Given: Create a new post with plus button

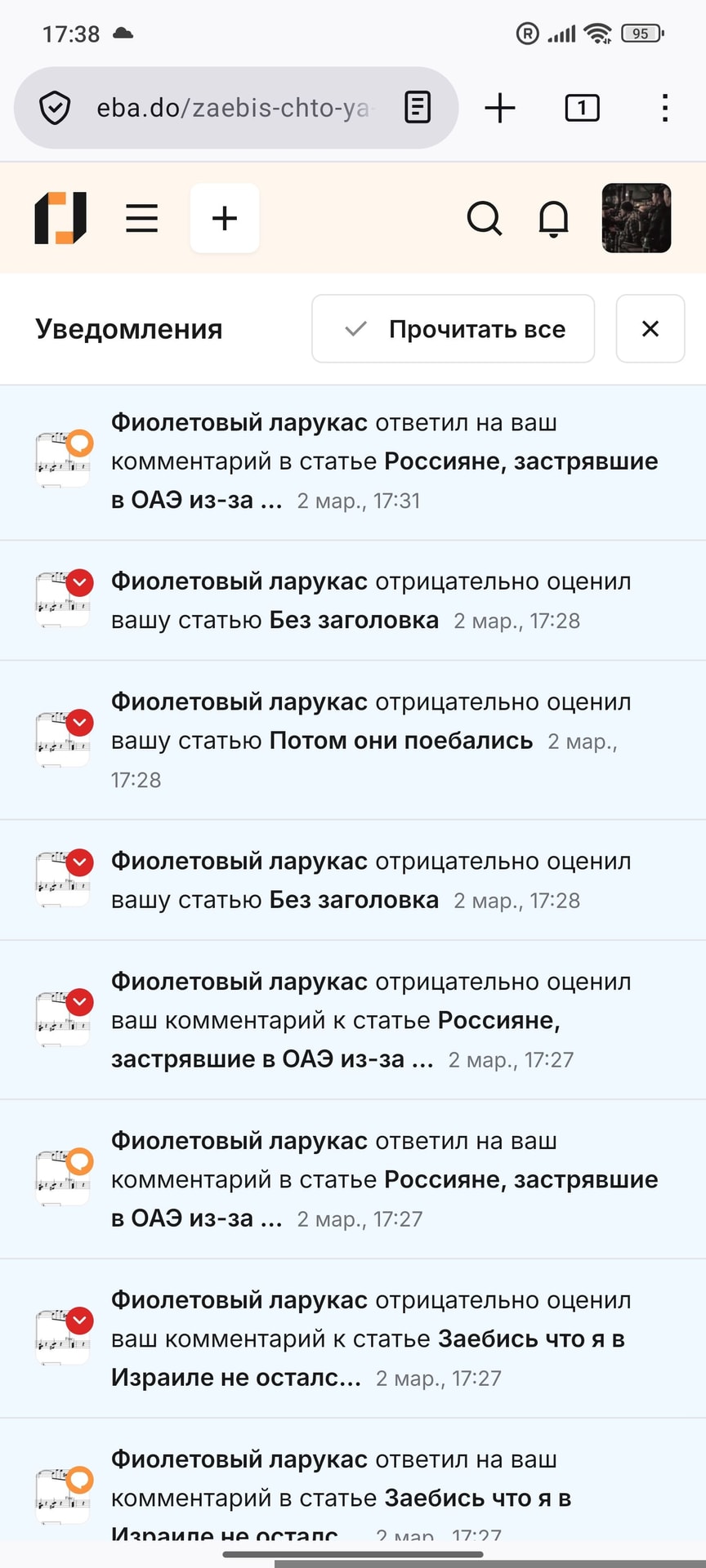Looking at the screenshot, I should (225, 218).
